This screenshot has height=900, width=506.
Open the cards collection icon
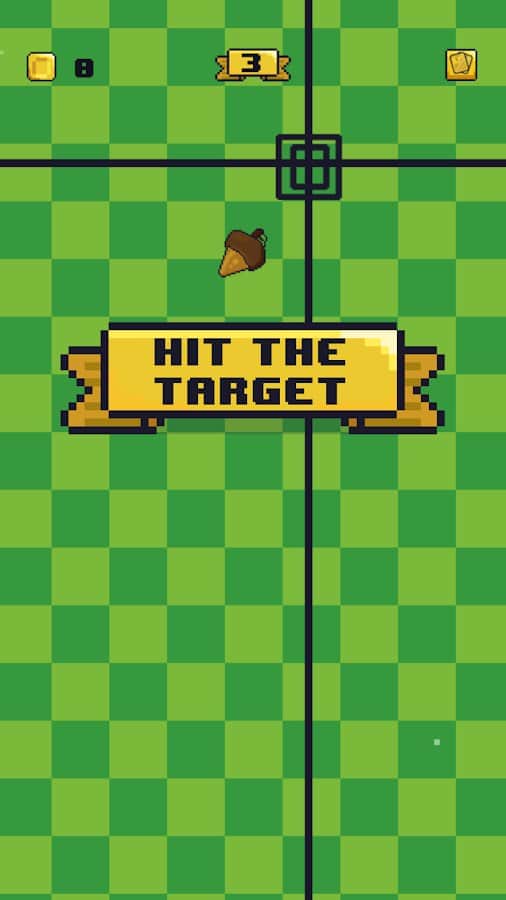(x=461, y=65)
